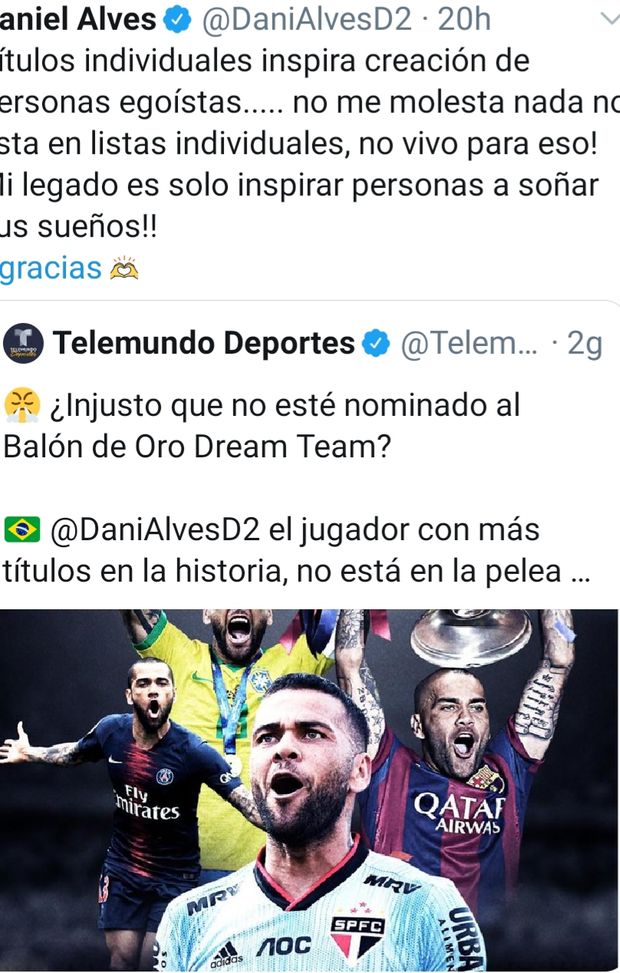Open Daniel Alves's profile from his name
Viewport: 620px width, 973px height.
(x=78, y=19)
